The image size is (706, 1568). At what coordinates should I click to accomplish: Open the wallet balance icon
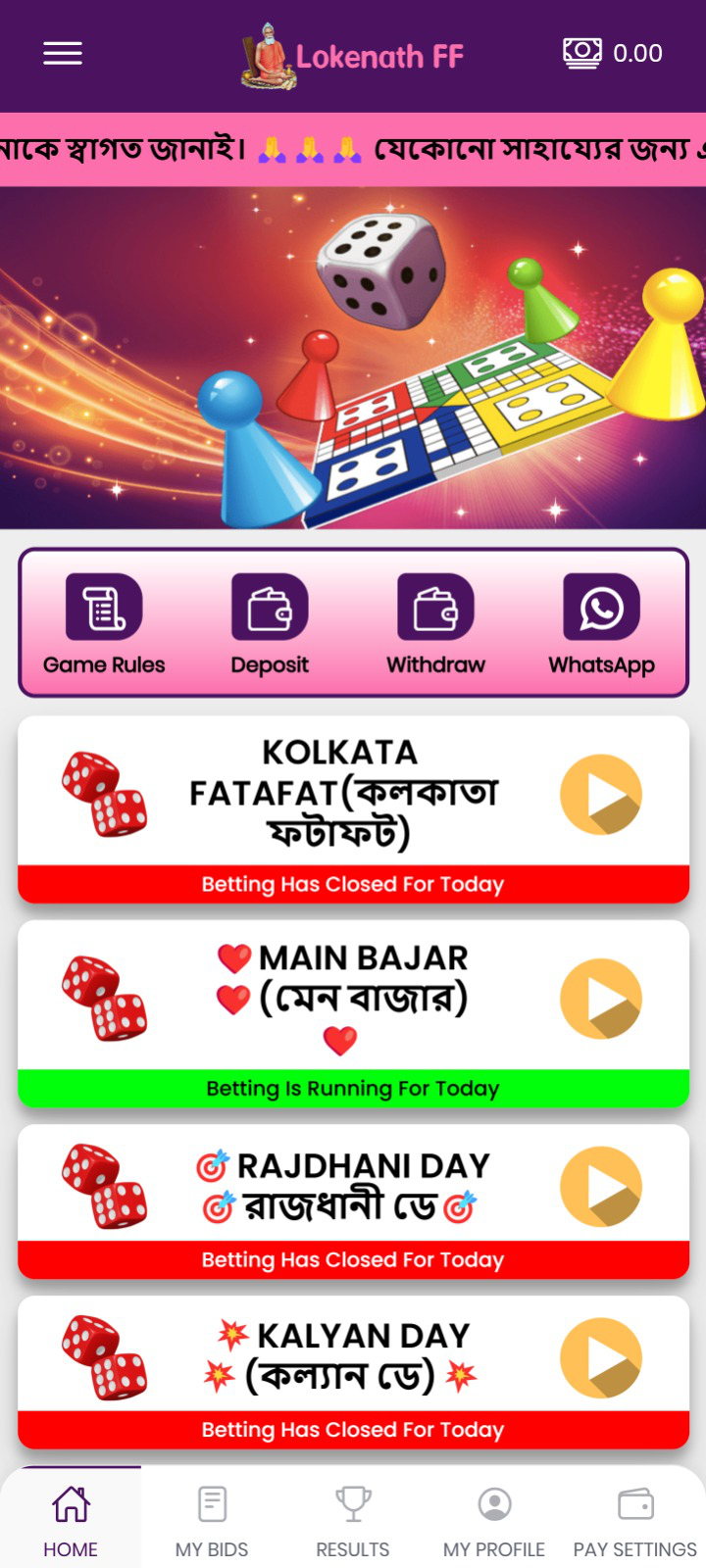(x=582, y=53)
